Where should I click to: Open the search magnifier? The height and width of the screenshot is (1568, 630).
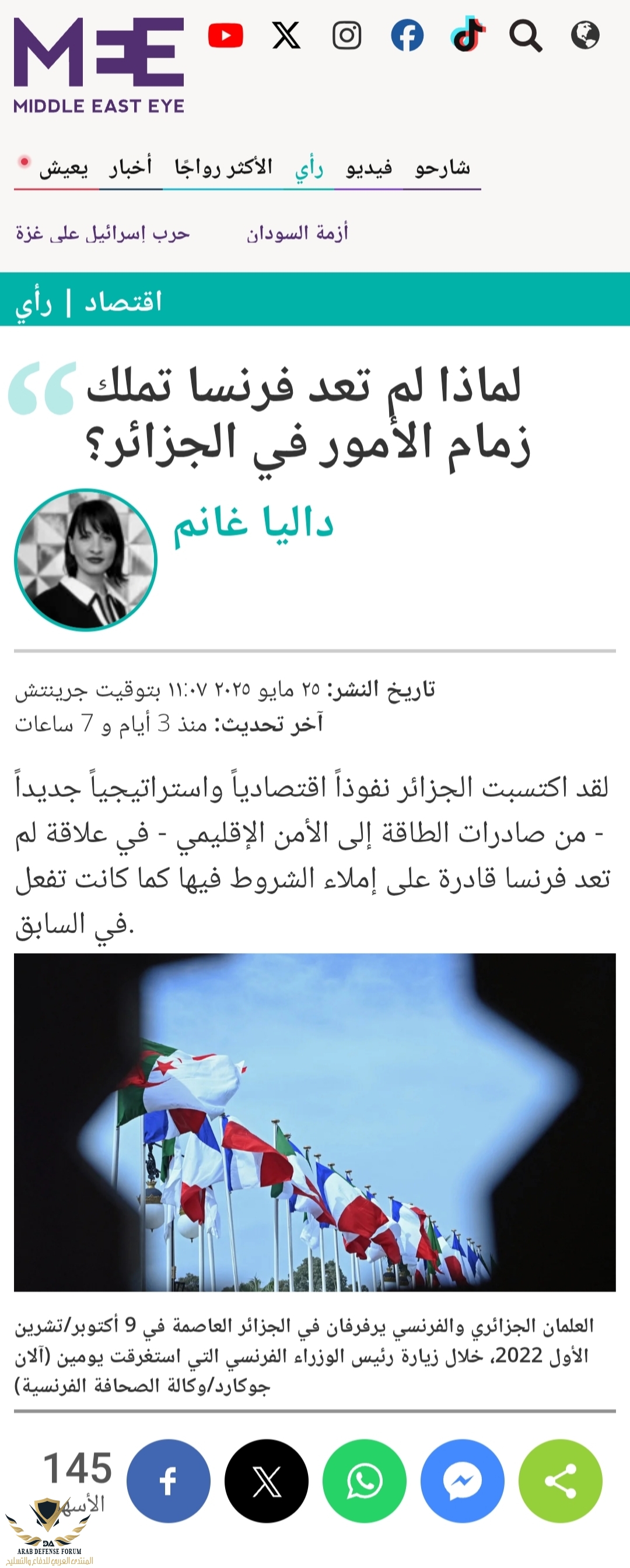pos(525,36)
